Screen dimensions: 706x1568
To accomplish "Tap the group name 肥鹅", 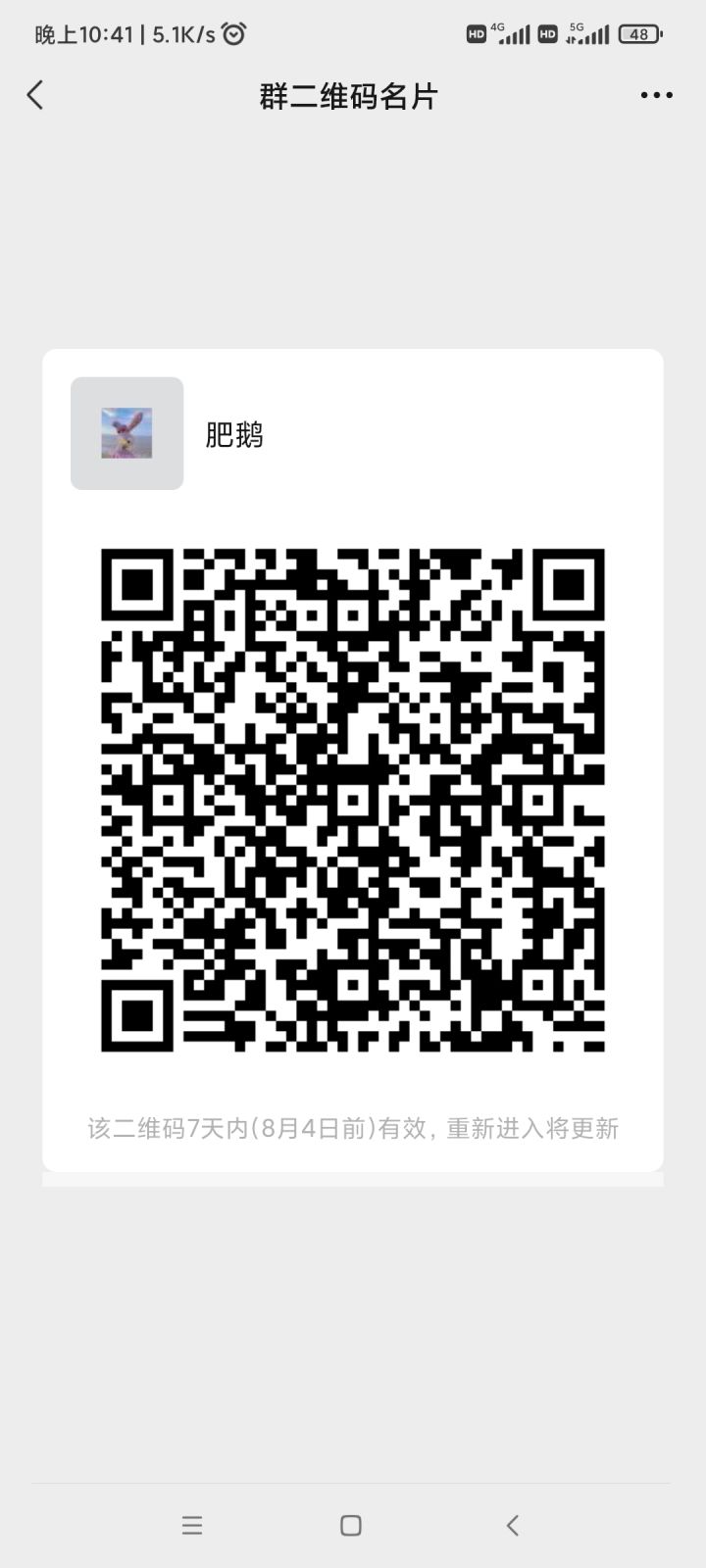I will point(232,433).
